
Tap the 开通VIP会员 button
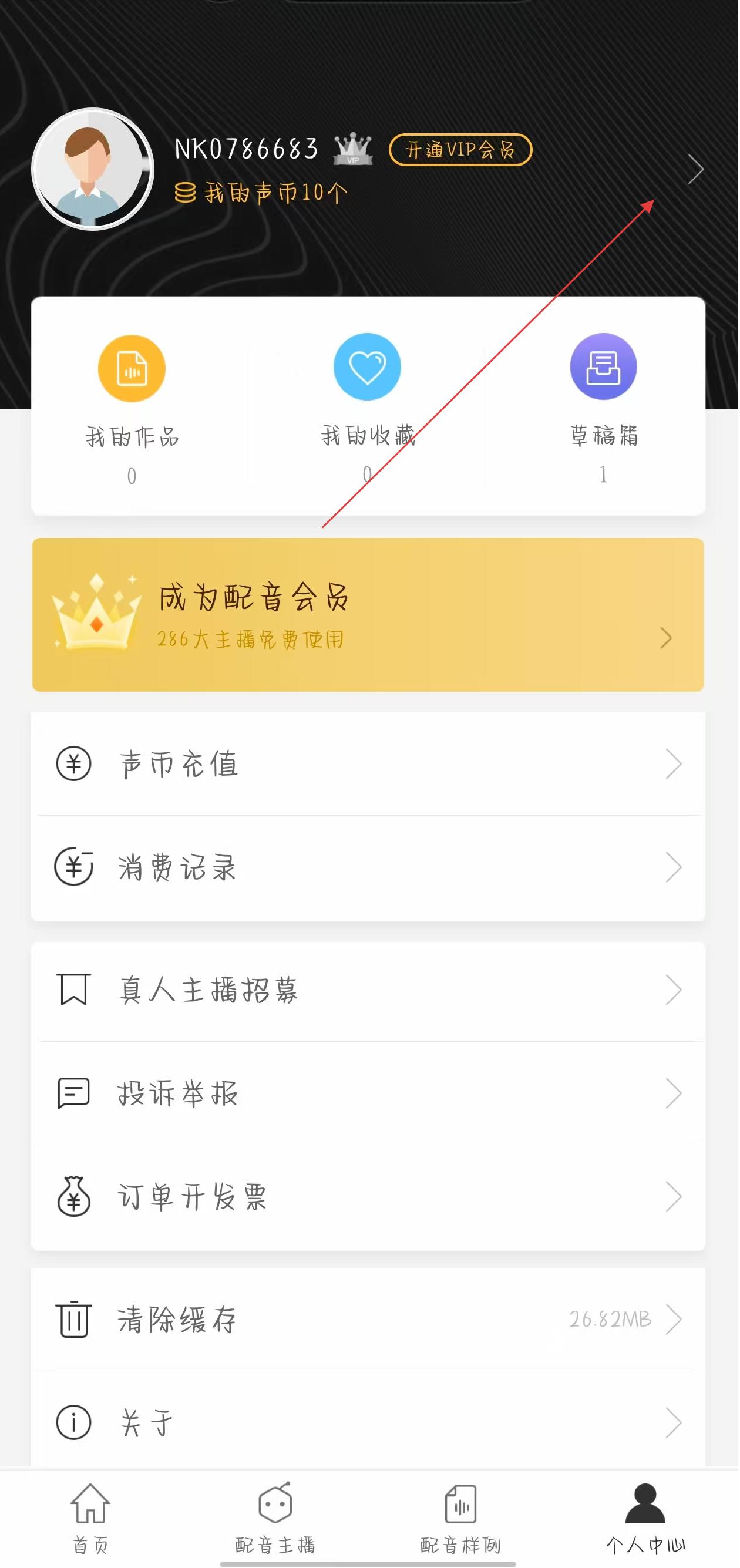pyautogui.click(x=460, y=150)
